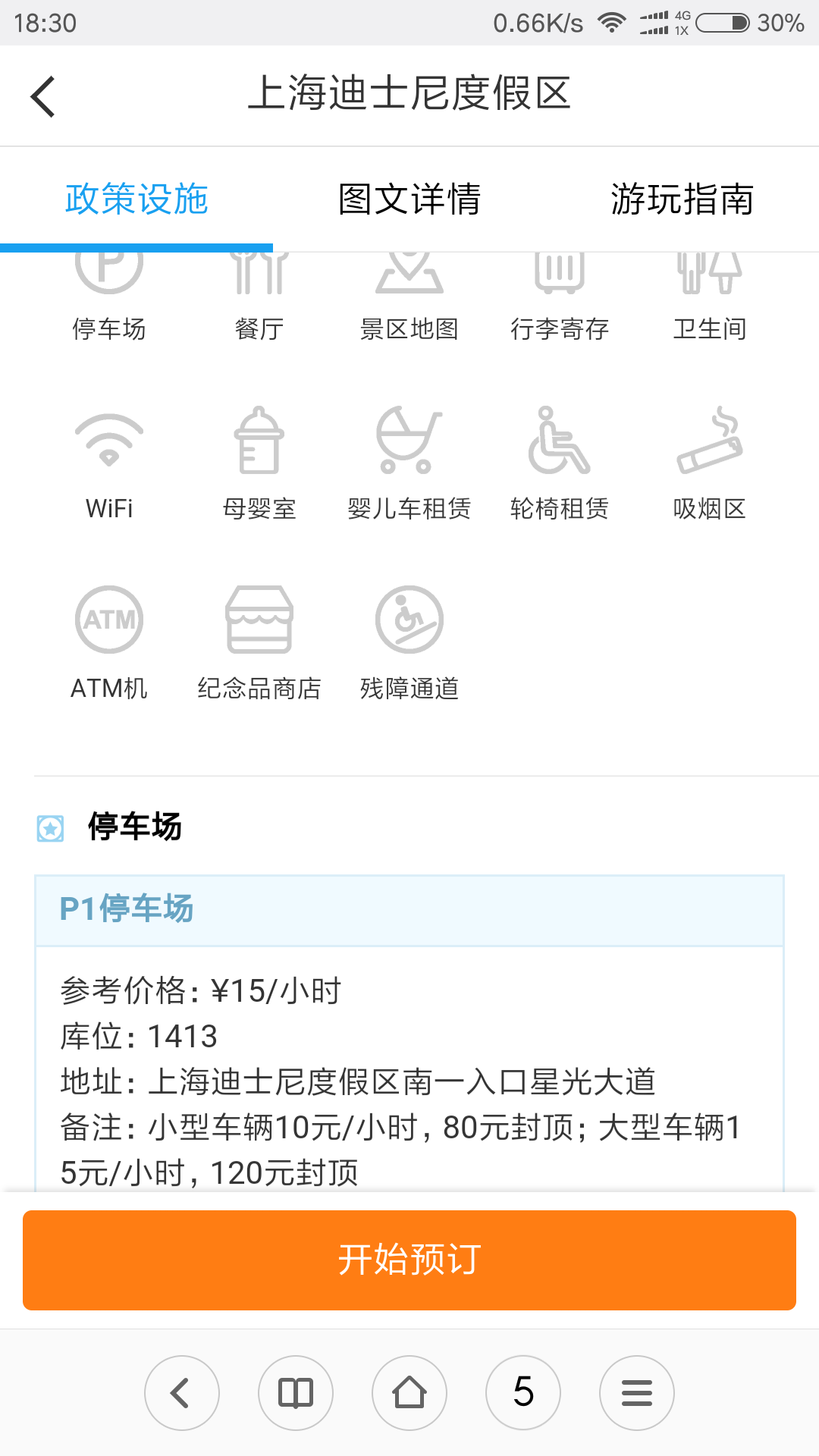Switch to the 图文详情 tab
The width and height of the screenshot is (819, 1456).
[409, 199]
